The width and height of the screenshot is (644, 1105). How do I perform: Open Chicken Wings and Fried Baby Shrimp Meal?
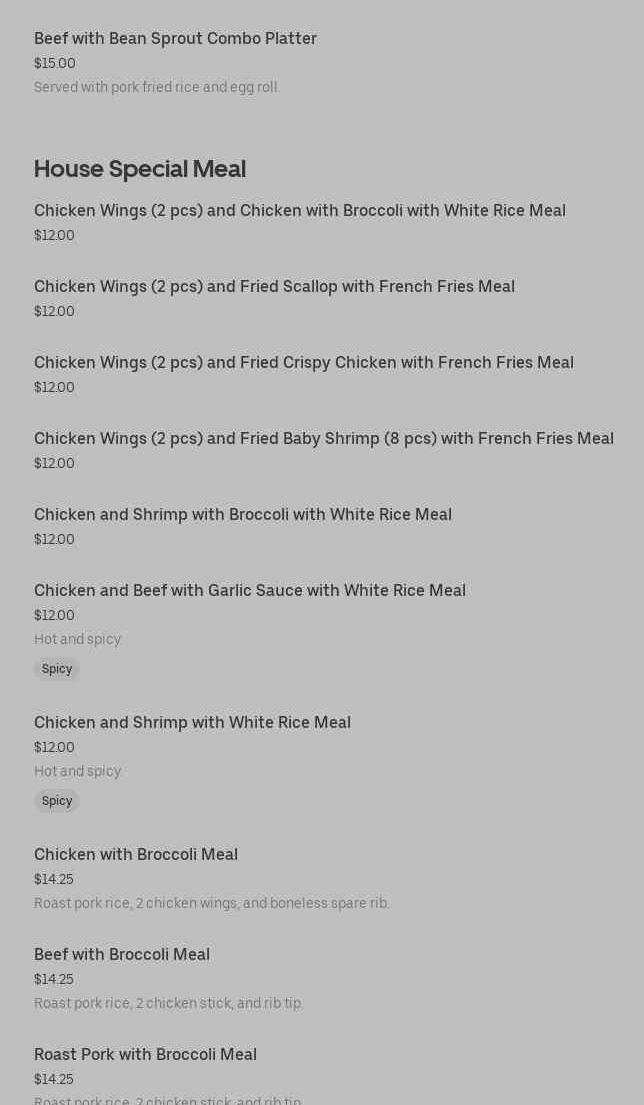[x=323, y=439]
